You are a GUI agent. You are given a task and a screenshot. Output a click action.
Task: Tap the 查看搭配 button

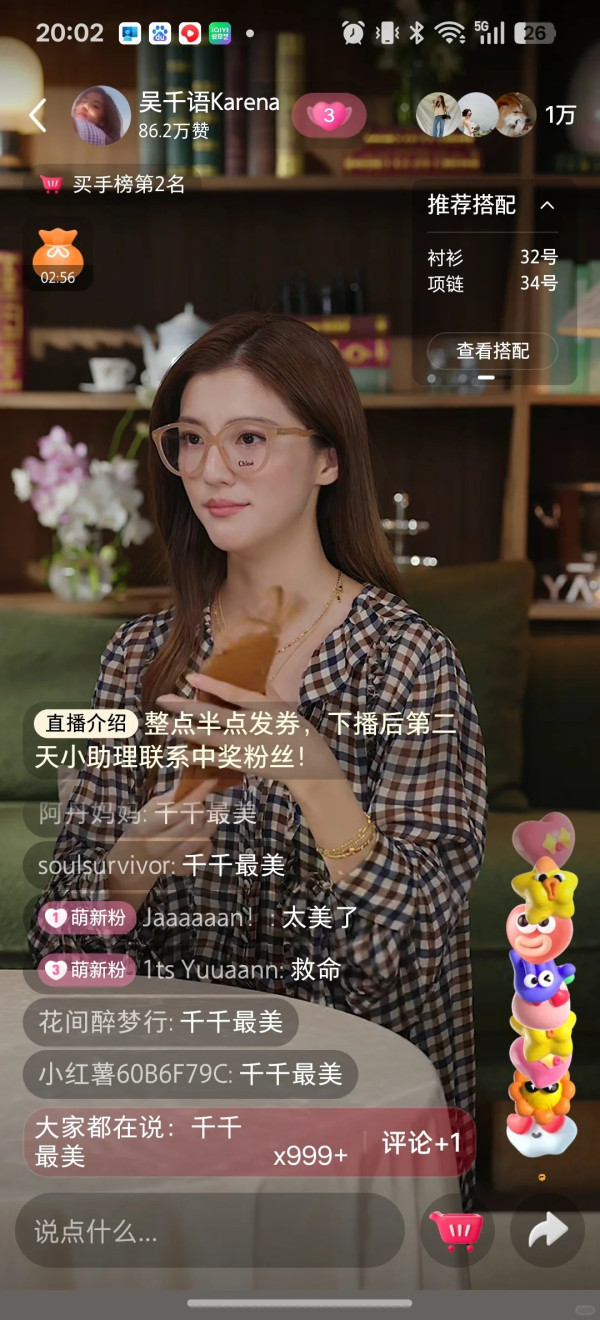point(492,351)
